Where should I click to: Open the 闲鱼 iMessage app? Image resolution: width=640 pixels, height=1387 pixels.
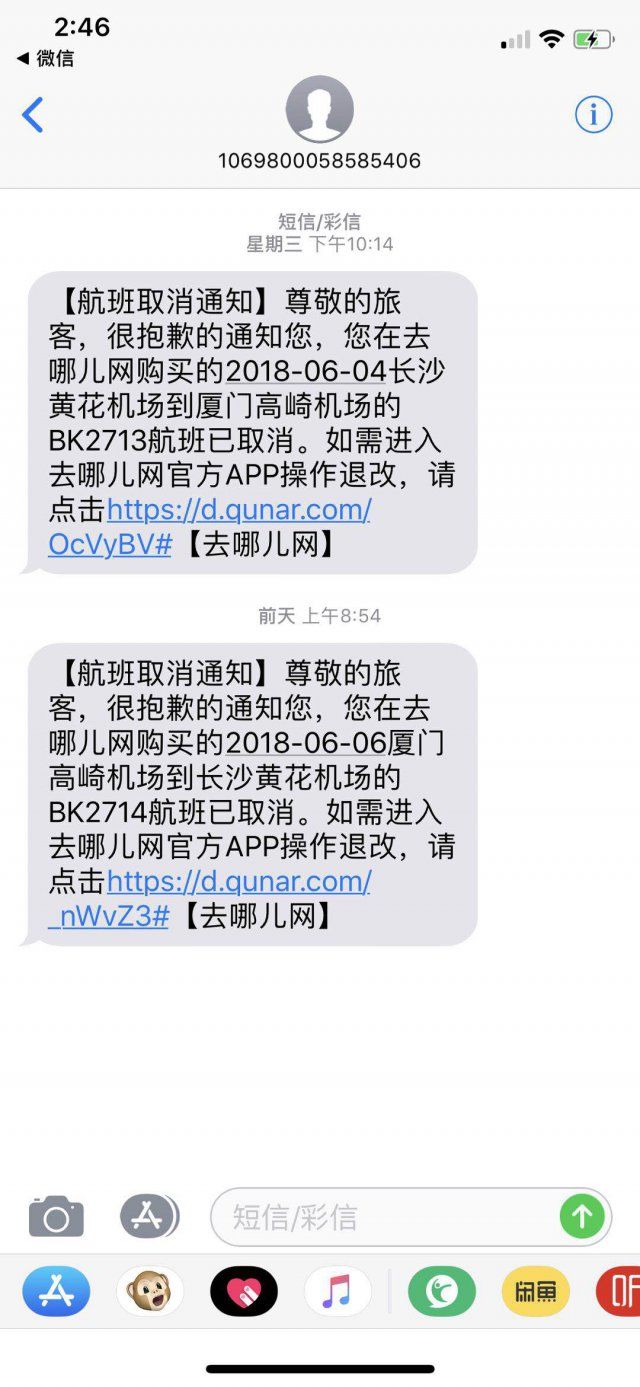536,1291
